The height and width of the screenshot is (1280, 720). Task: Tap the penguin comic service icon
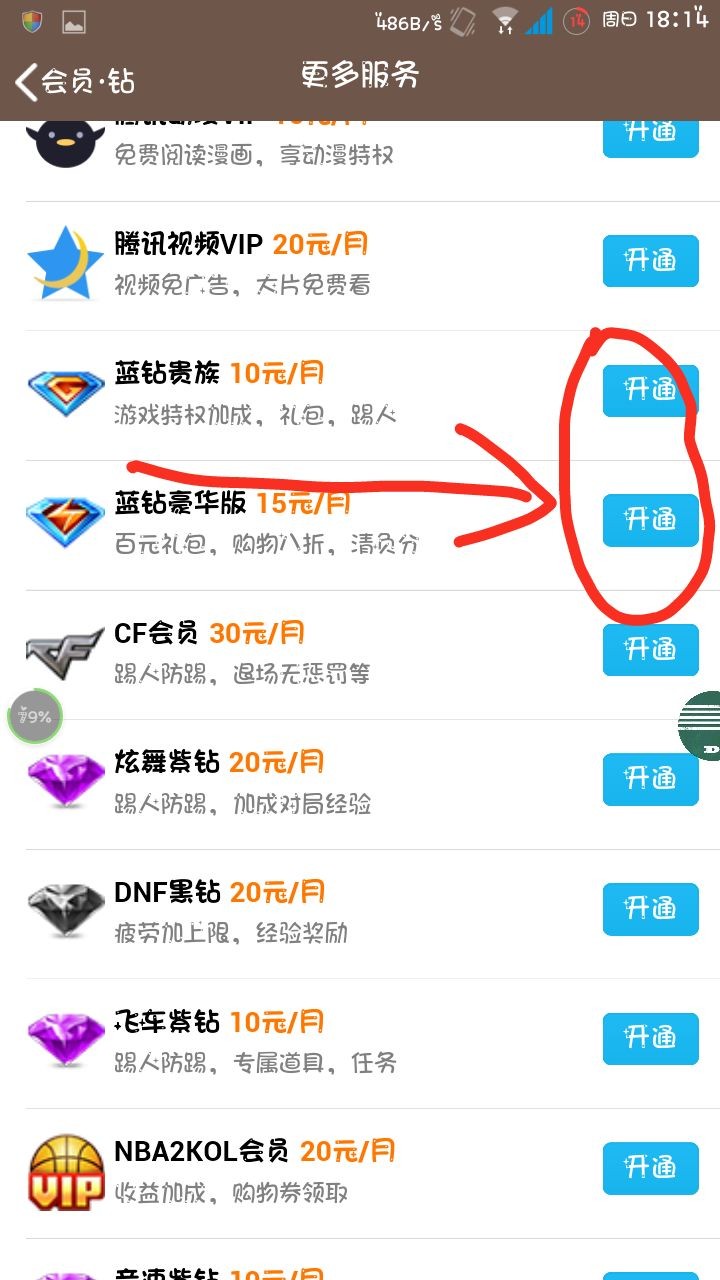coord(64,145)
